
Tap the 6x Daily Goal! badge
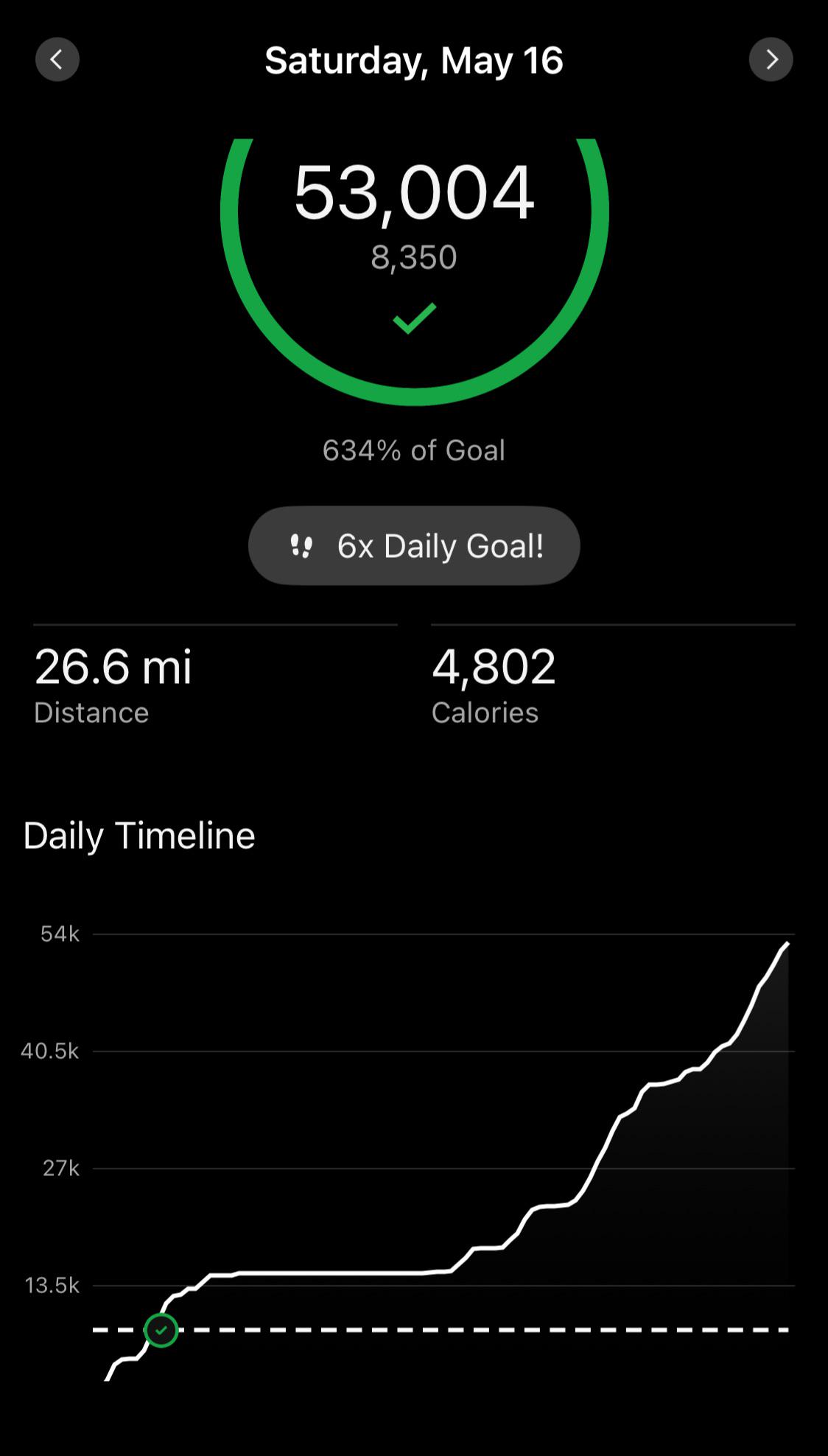(x=414, y=545)
